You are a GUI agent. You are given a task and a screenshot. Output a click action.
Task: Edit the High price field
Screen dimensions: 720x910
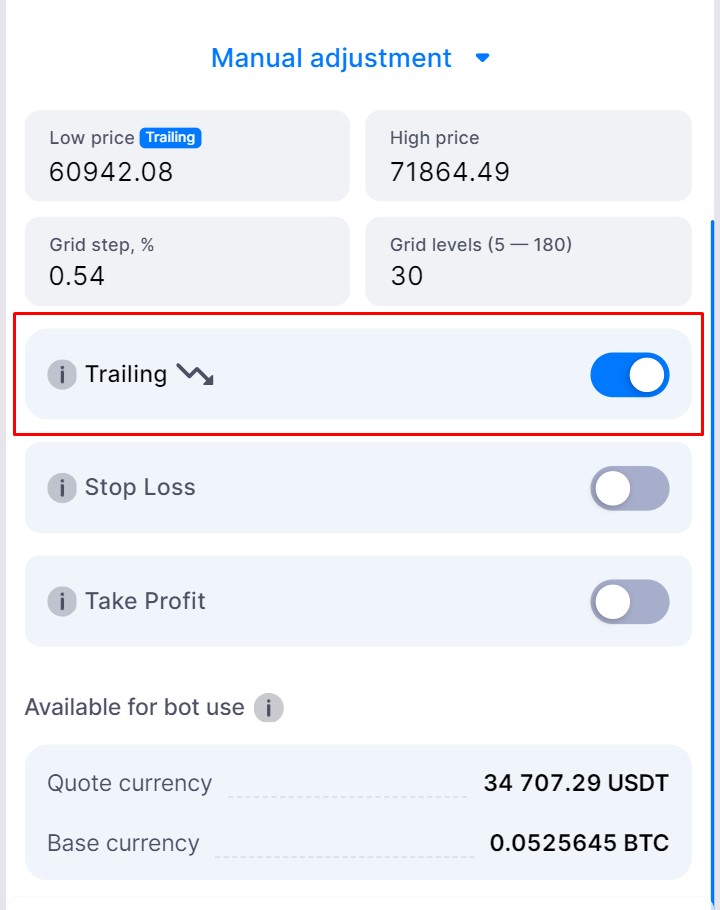tap(528, 171)
